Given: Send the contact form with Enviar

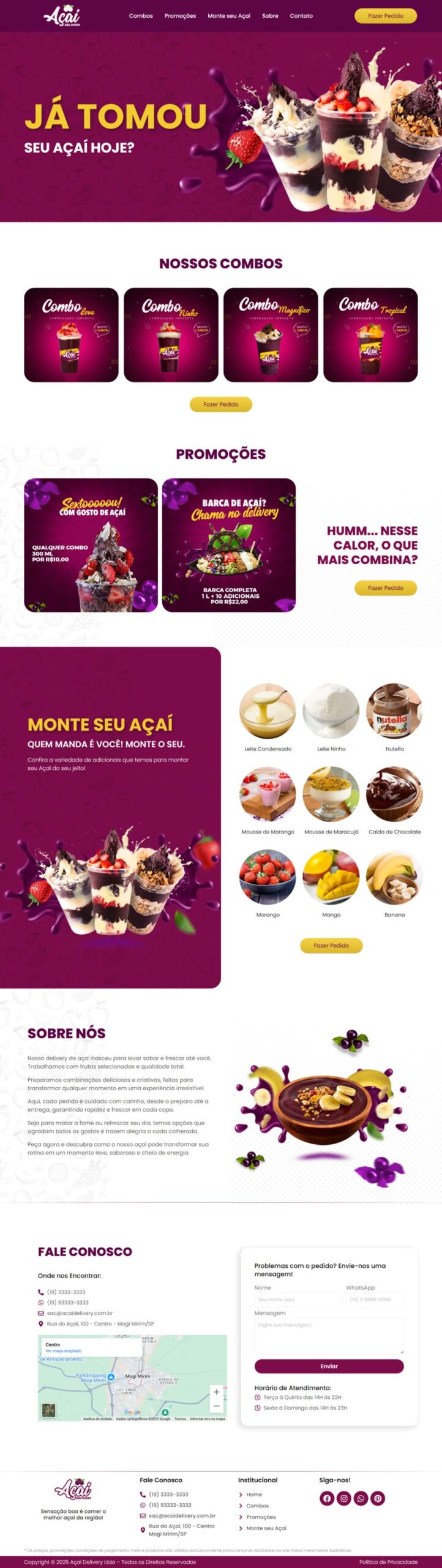Looking at the screenshot, I should pos(329,1366).
